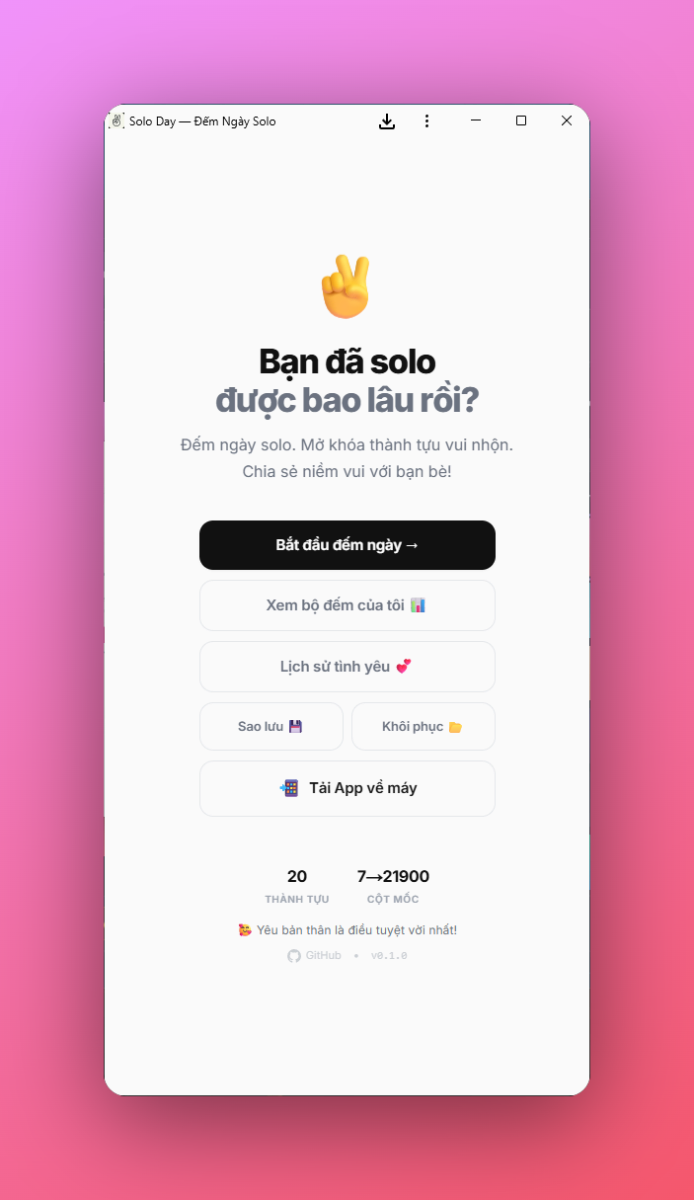
Task: Minimize the Solo Day window
Action: coord(476,121)
